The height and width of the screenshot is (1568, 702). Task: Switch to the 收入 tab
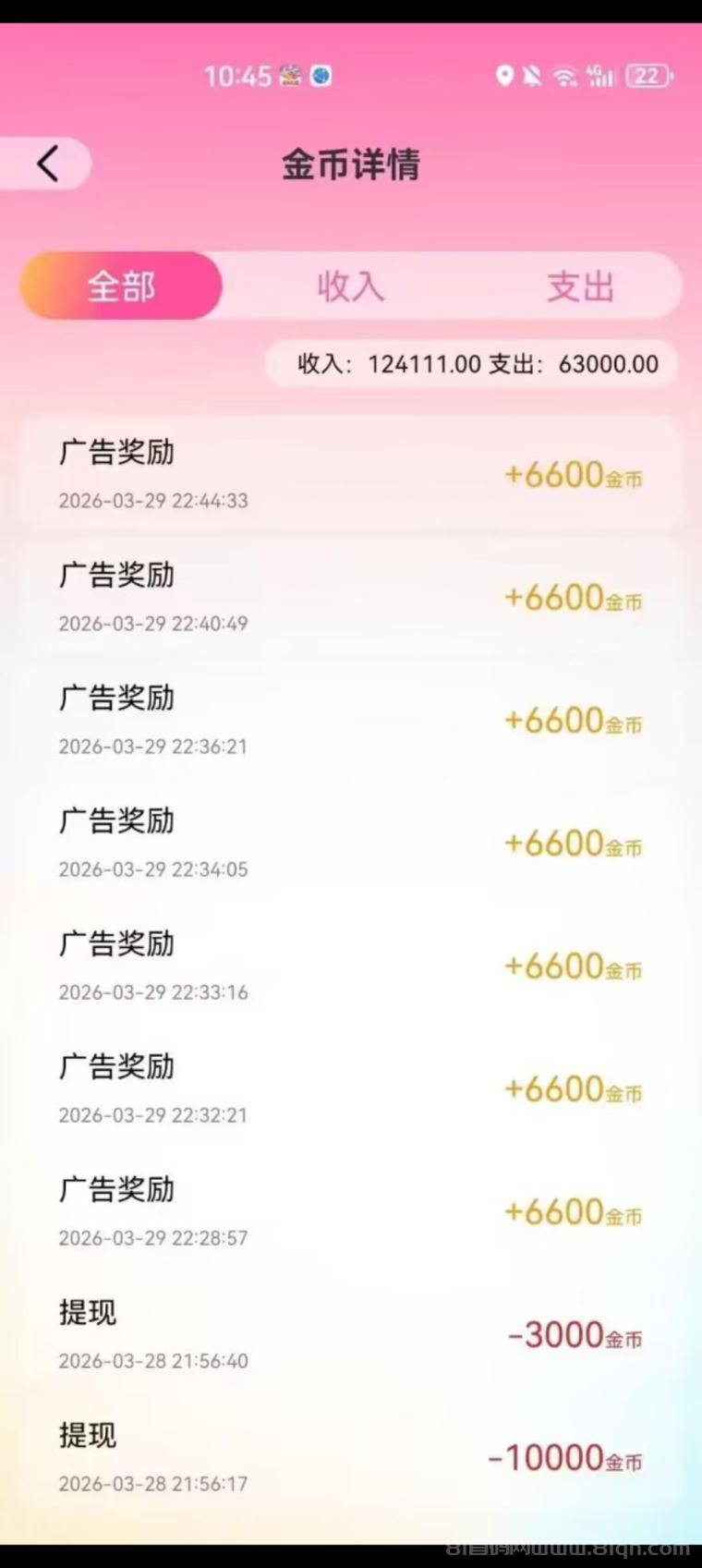pos(351,286)
